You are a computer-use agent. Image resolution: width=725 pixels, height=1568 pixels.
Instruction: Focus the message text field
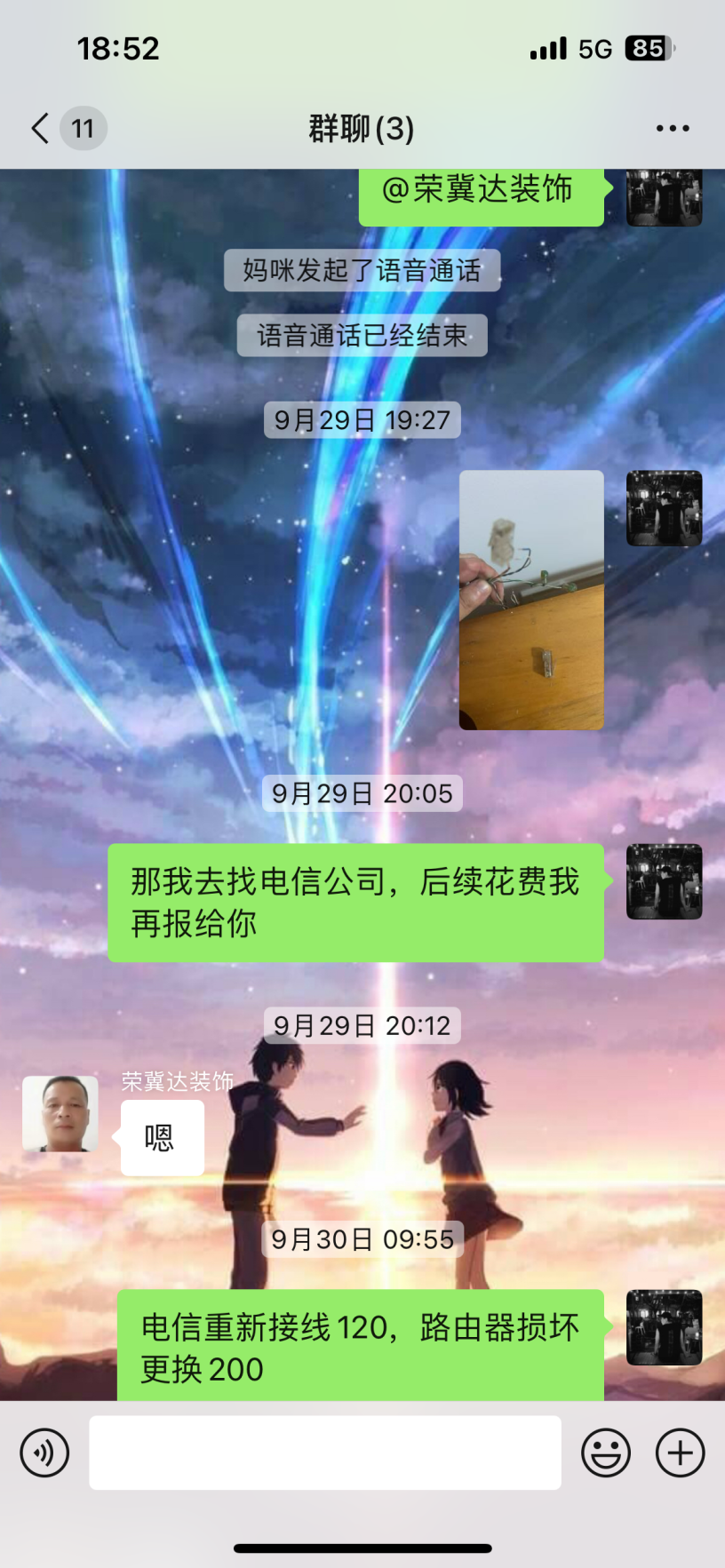[x=325, y=1453]
